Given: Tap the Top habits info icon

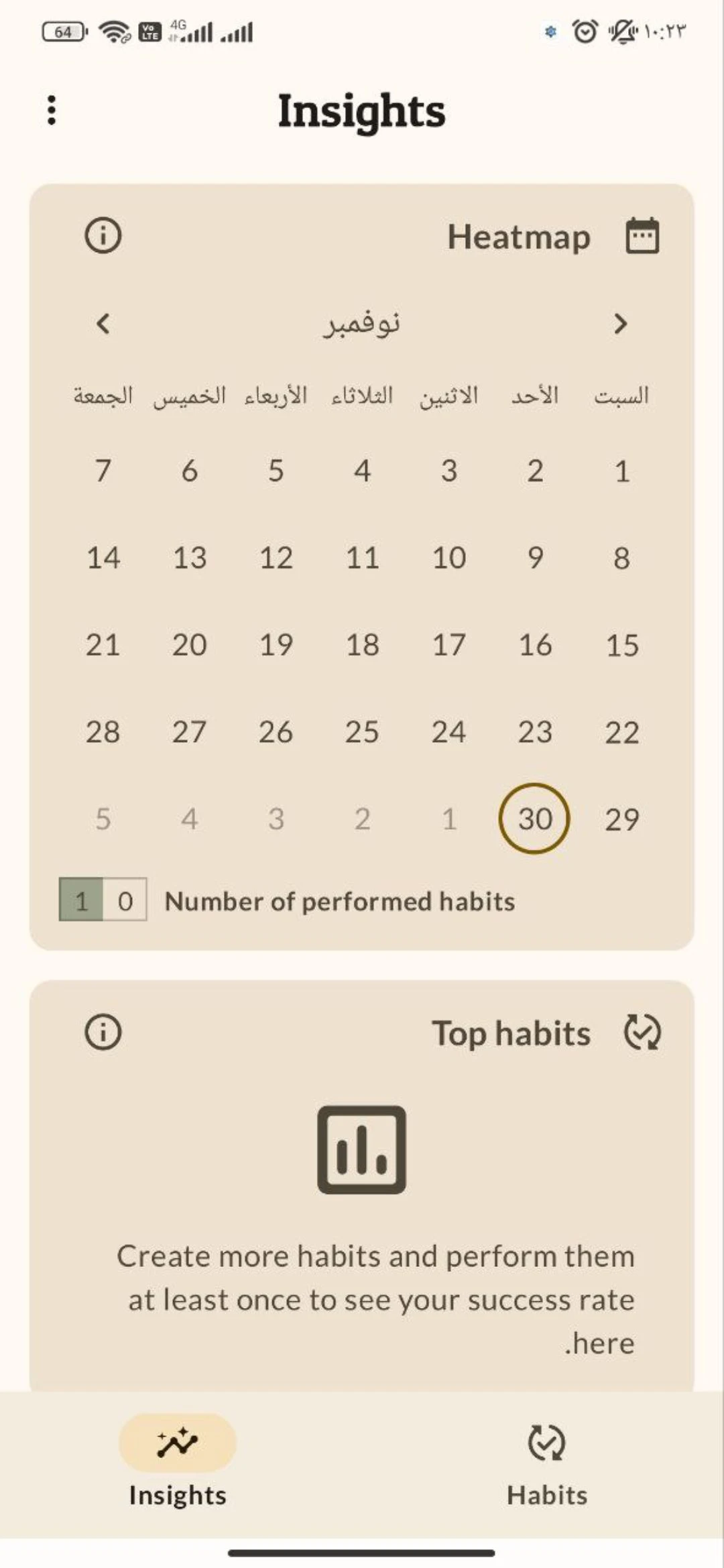Looking at the screenshot, I should [x=104, y=1033].
